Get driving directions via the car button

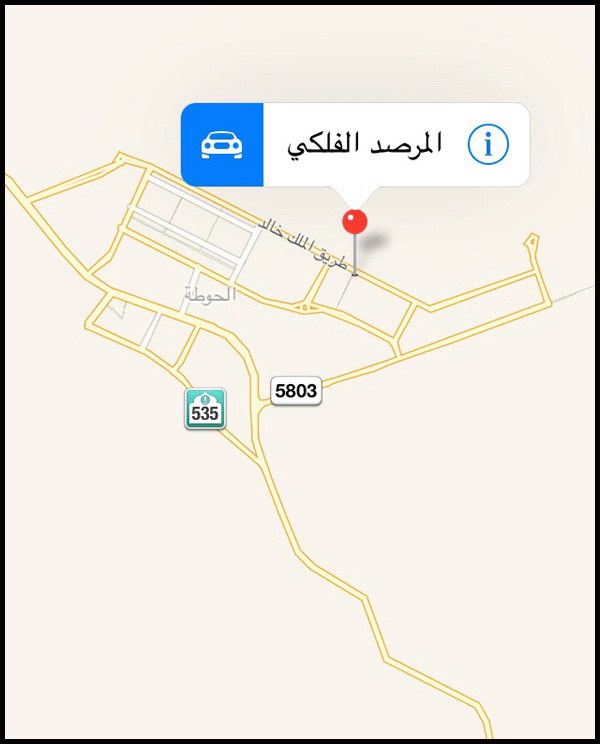pyautogui.click(x=222, y=145)
